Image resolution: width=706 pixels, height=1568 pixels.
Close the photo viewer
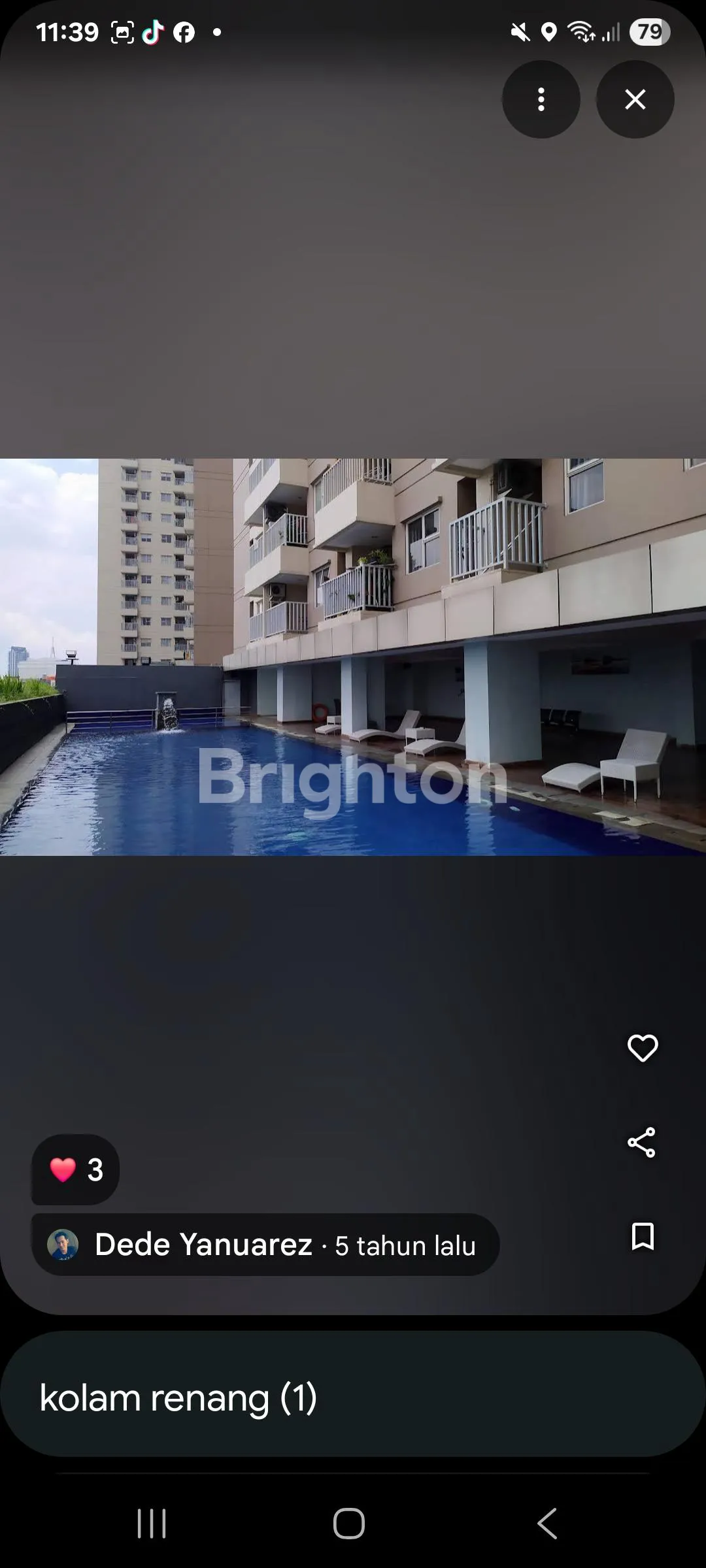click(x=635, y=99)
